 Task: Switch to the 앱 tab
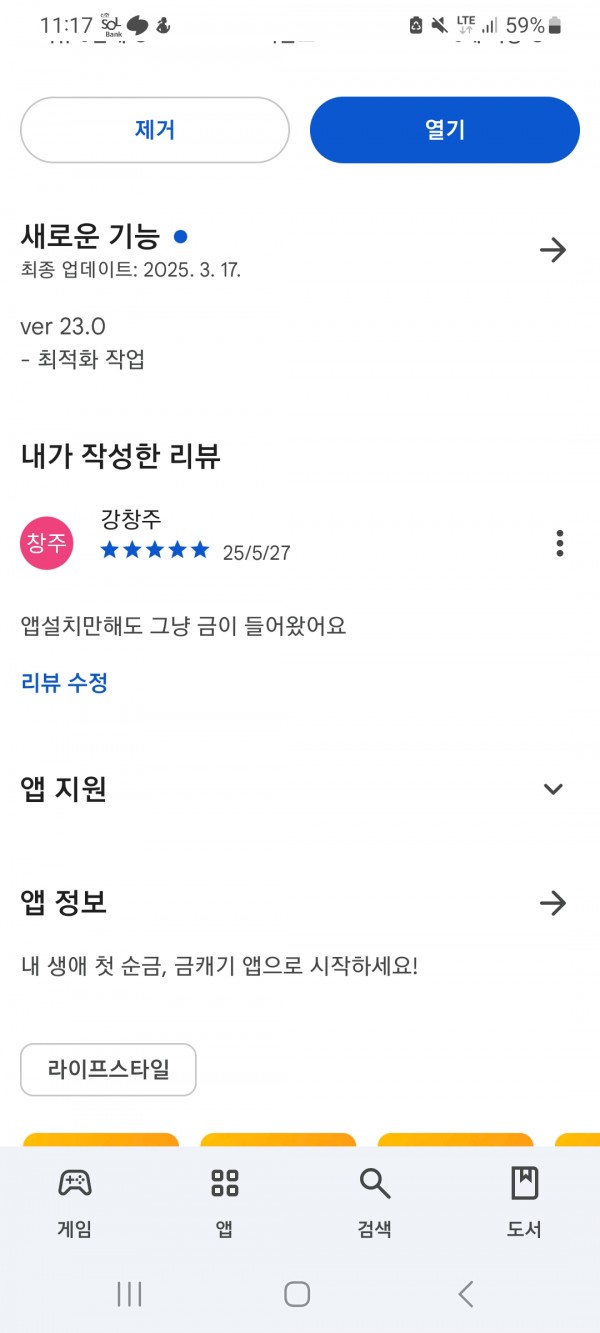[x=225, y=1203]
